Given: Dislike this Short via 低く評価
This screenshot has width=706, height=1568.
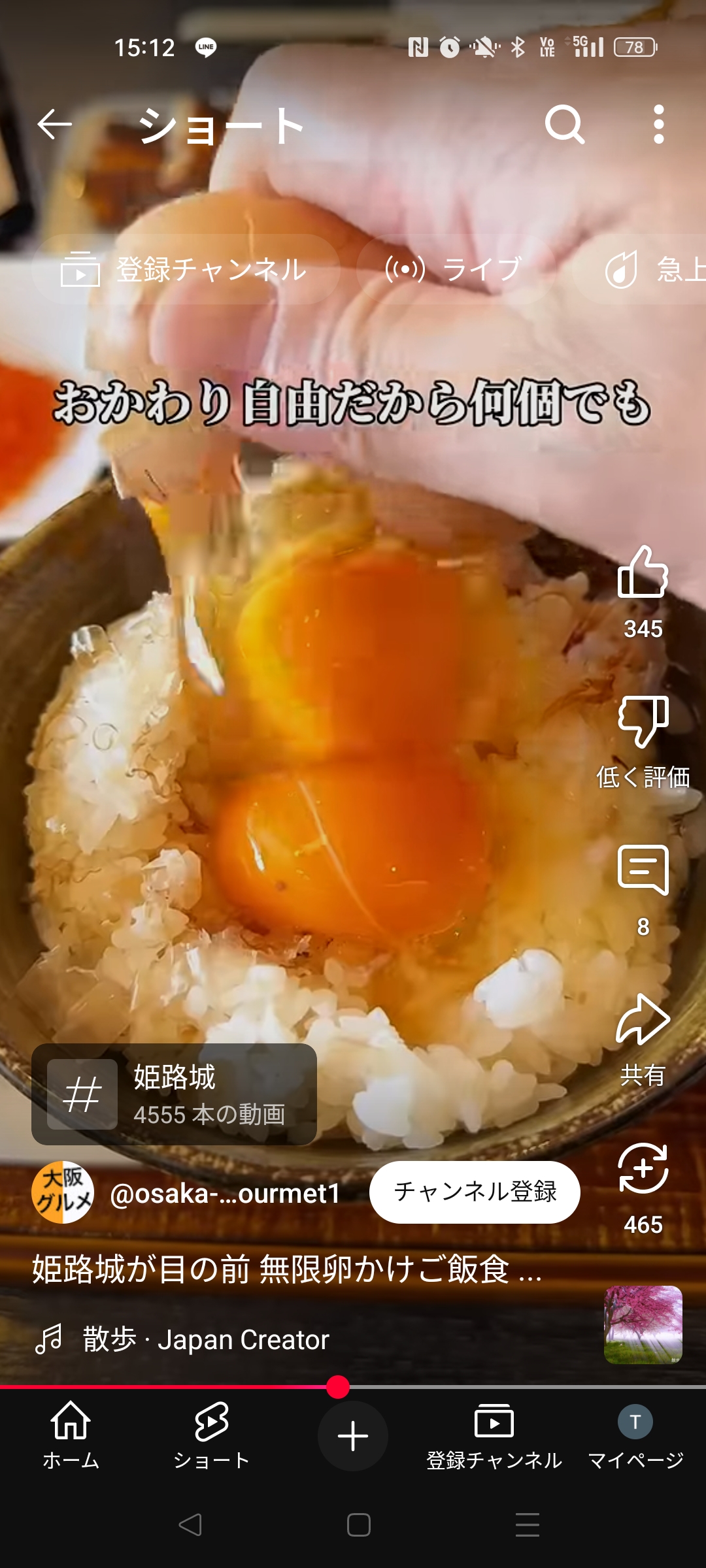Looking at the screenshot, I should coord(643,721).
